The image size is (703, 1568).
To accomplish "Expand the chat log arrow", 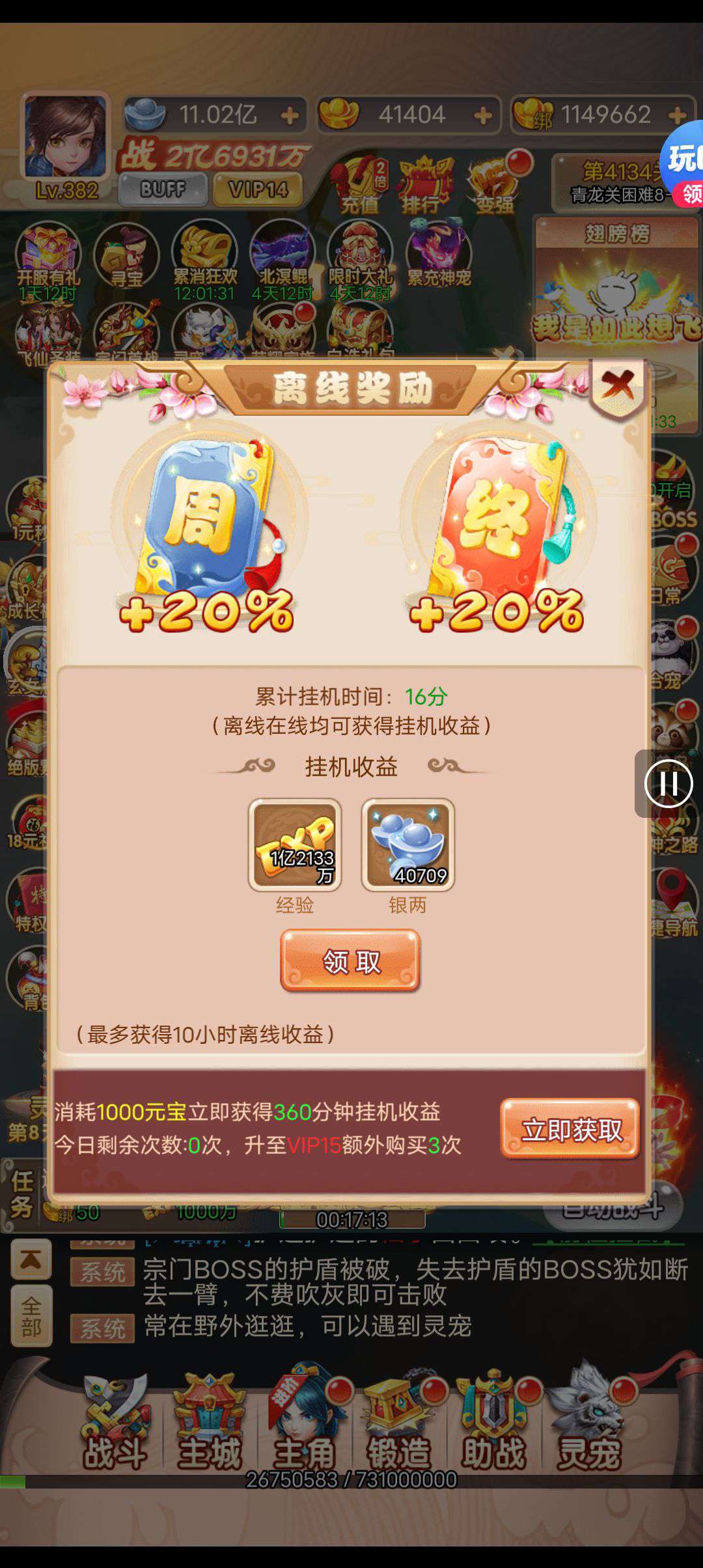I will pos(31,1259).
